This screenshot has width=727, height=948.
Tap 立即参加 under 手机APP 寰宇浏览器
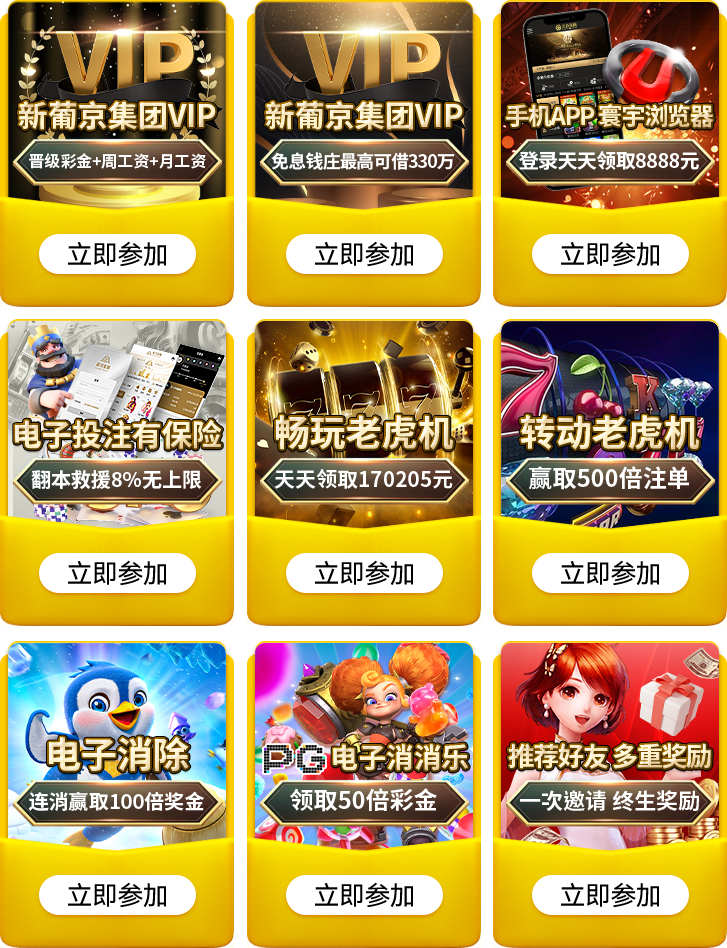point(610,254)
